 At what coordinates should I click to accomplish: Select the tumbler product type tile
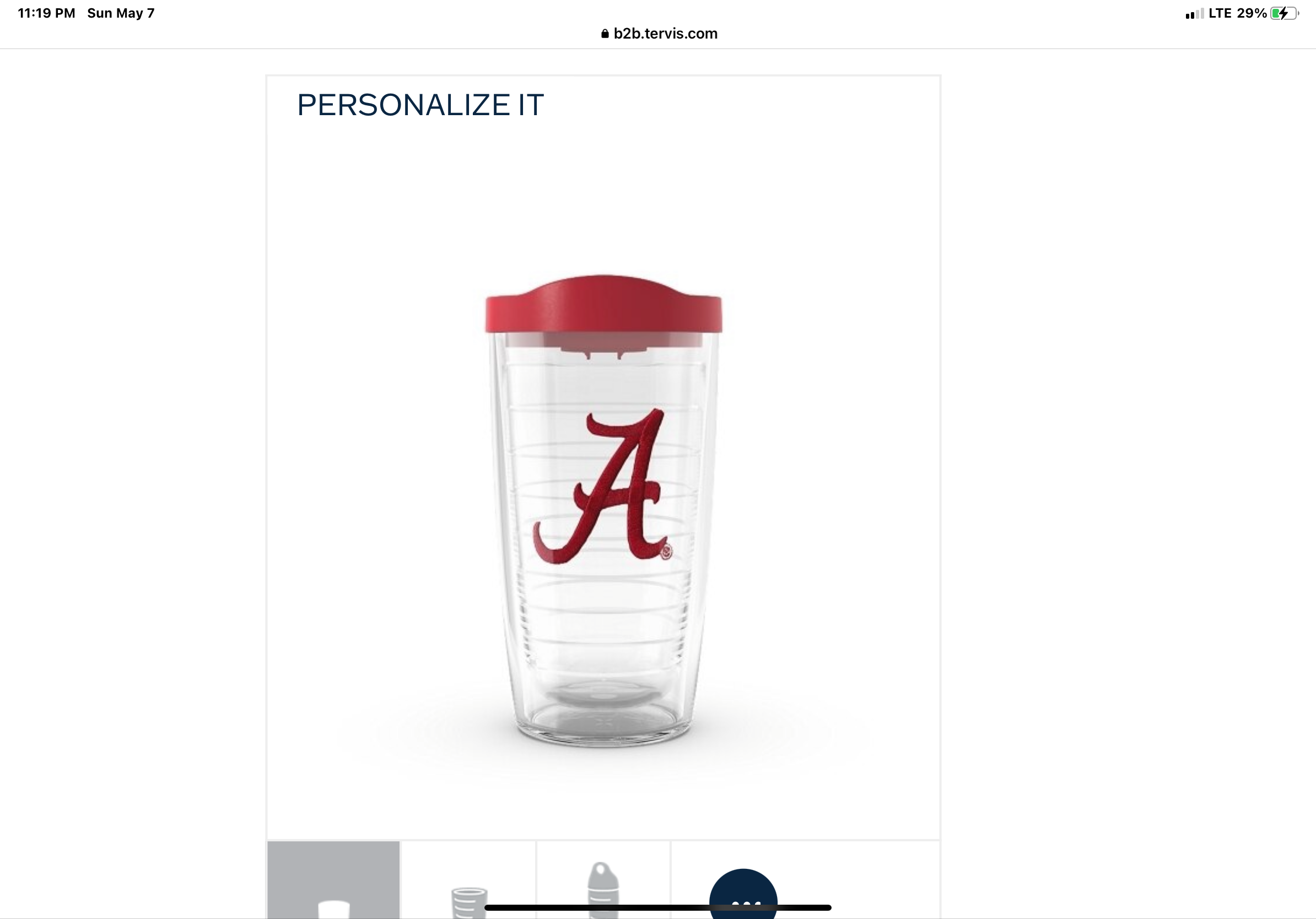(x=333, y=882)
